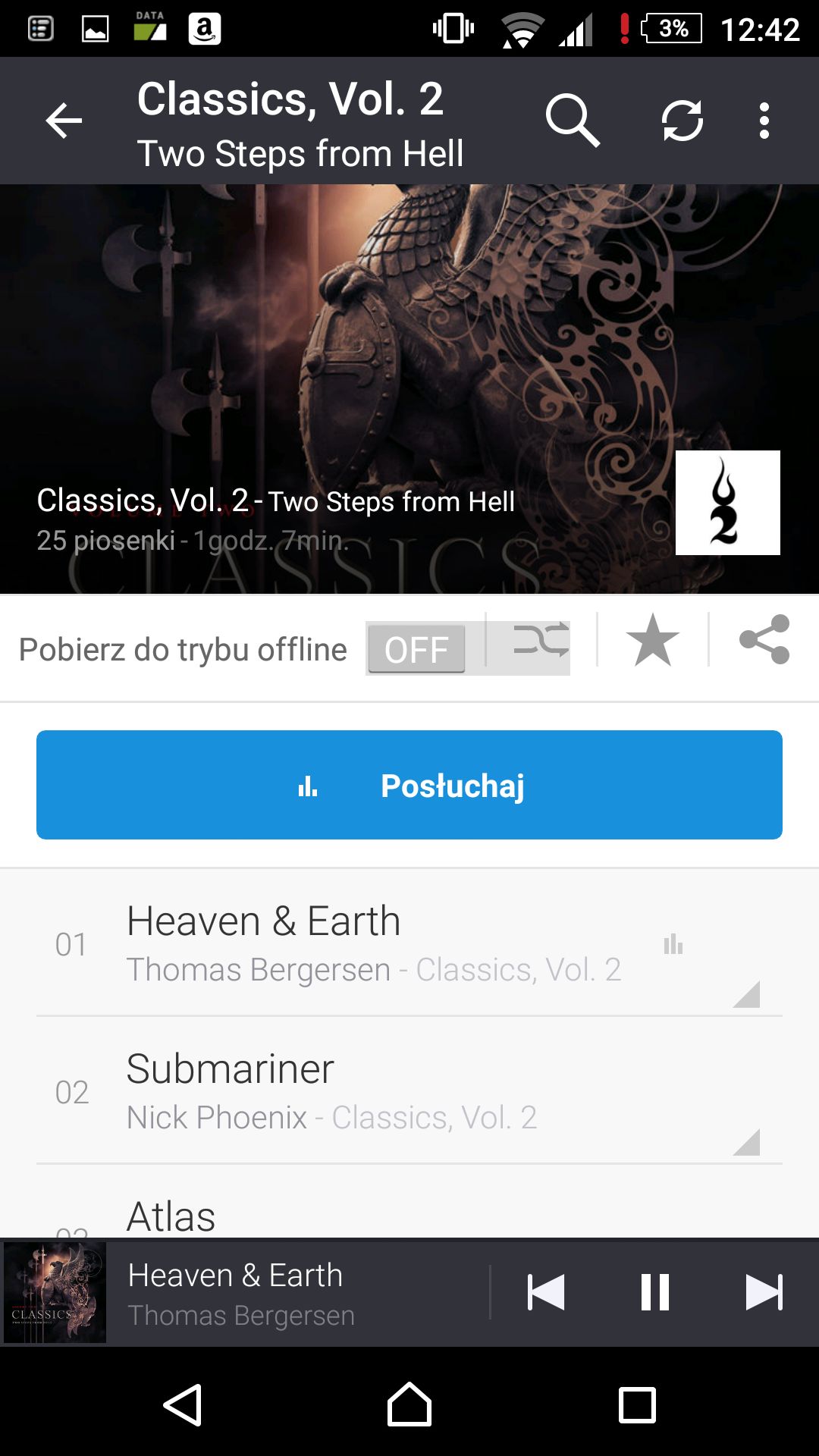Enable shuffle playback

(x=541, y=641)
